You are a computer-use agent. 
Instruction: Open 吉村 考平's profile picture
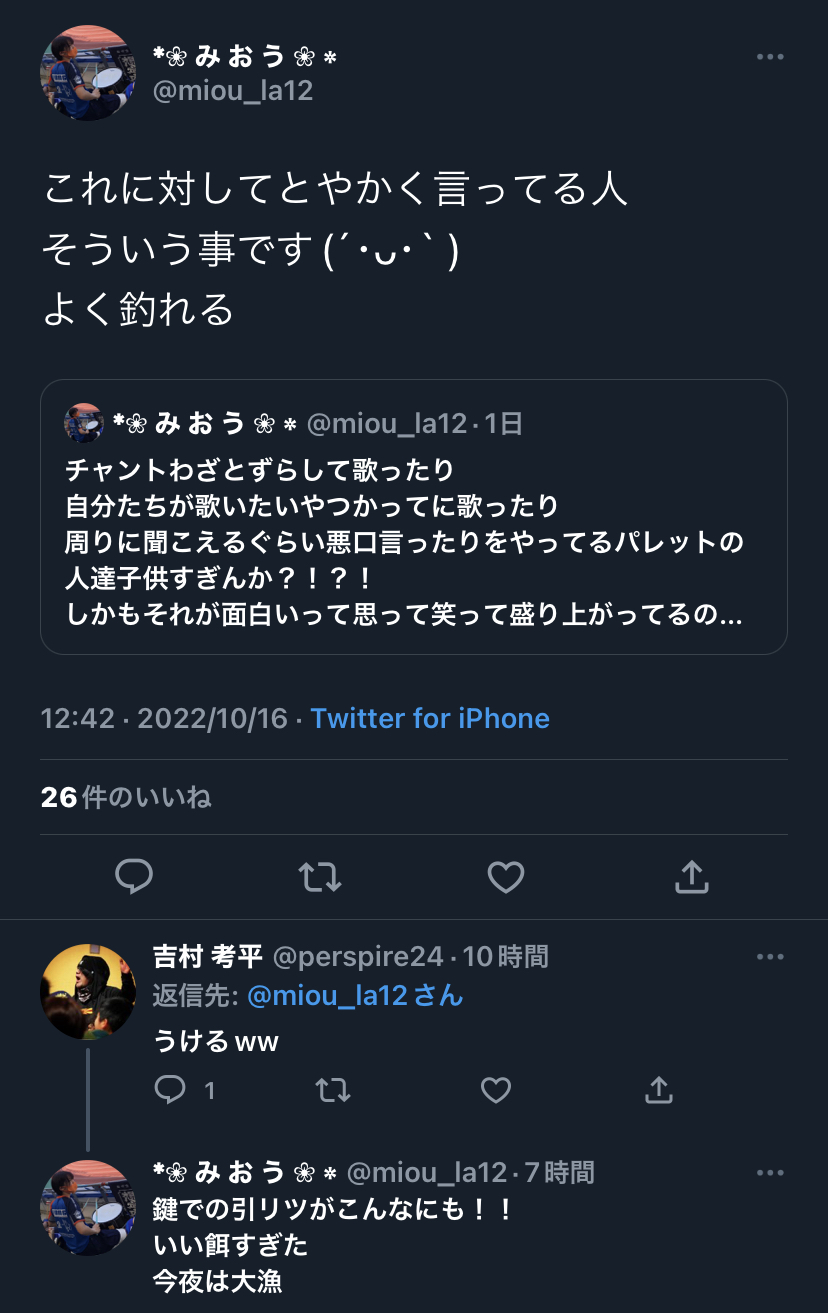tap(88, 991)
